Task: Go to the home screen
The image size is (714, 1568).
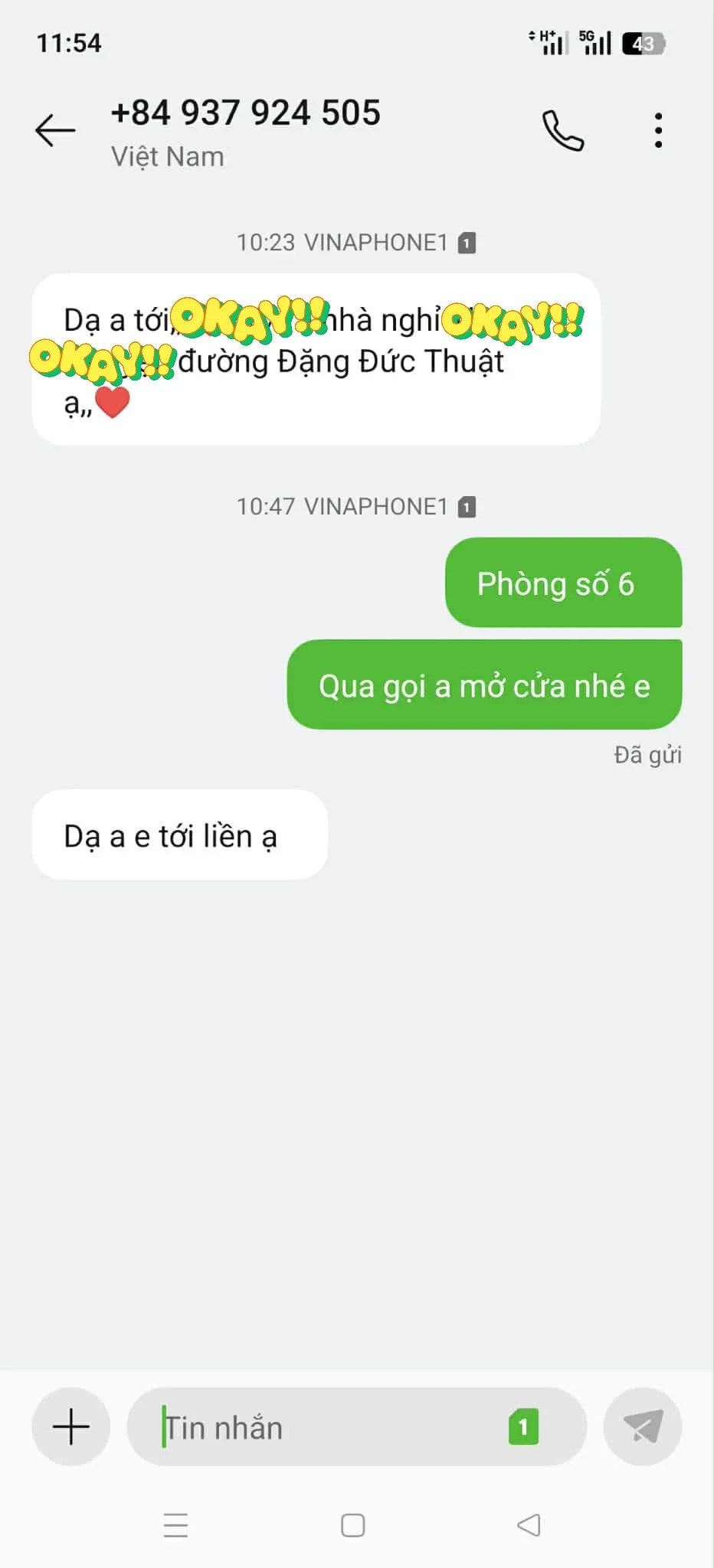Action: (x=352, y=1526)
